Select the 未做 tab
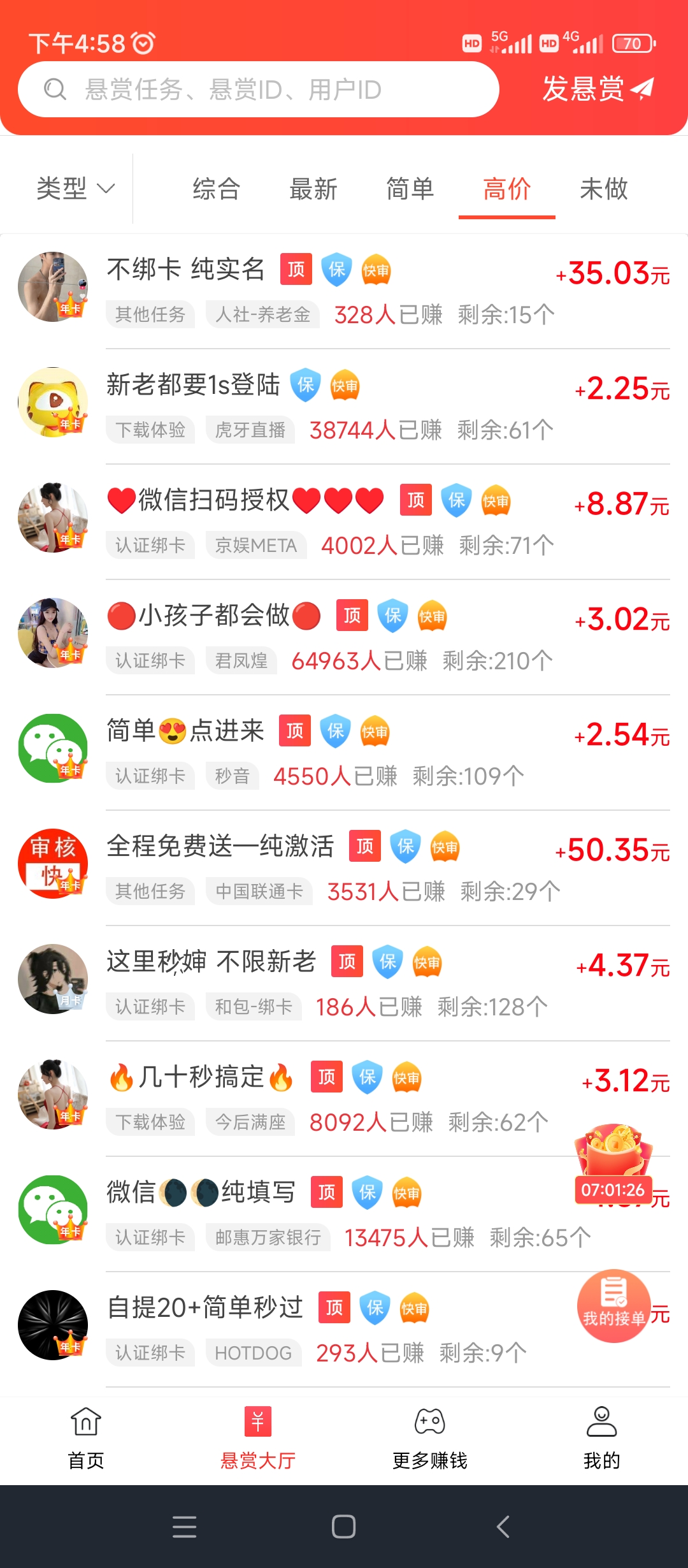The image size is (688, 1568). 602,189
